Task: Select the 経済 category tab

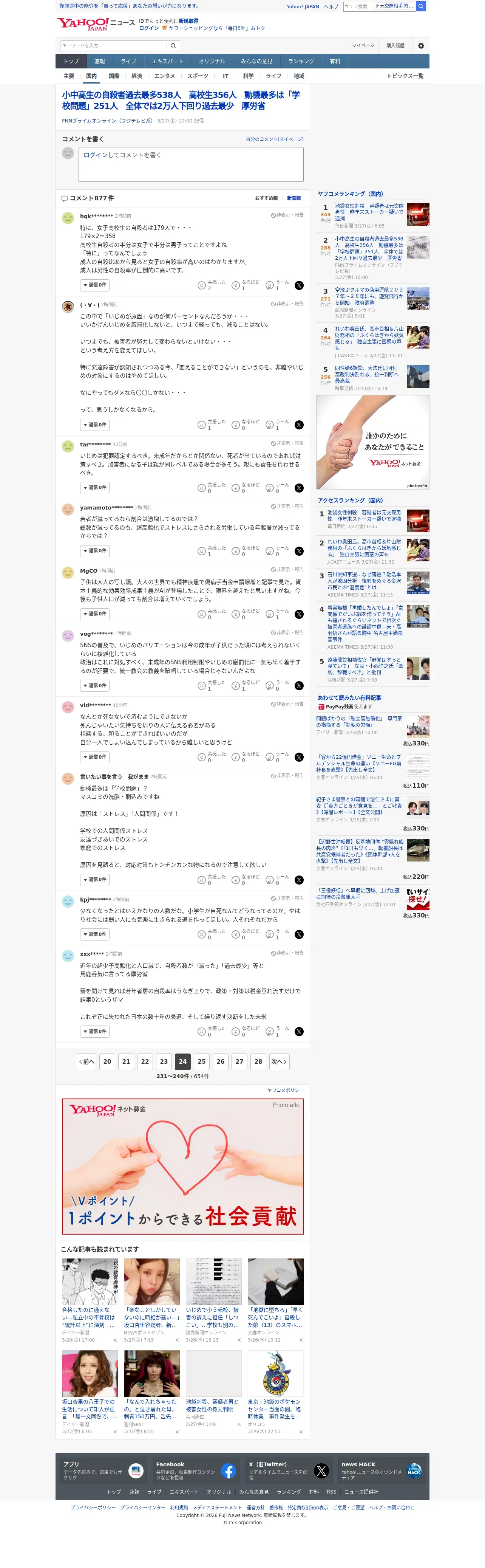Action: pyautogui.click(x=137, y=76)
